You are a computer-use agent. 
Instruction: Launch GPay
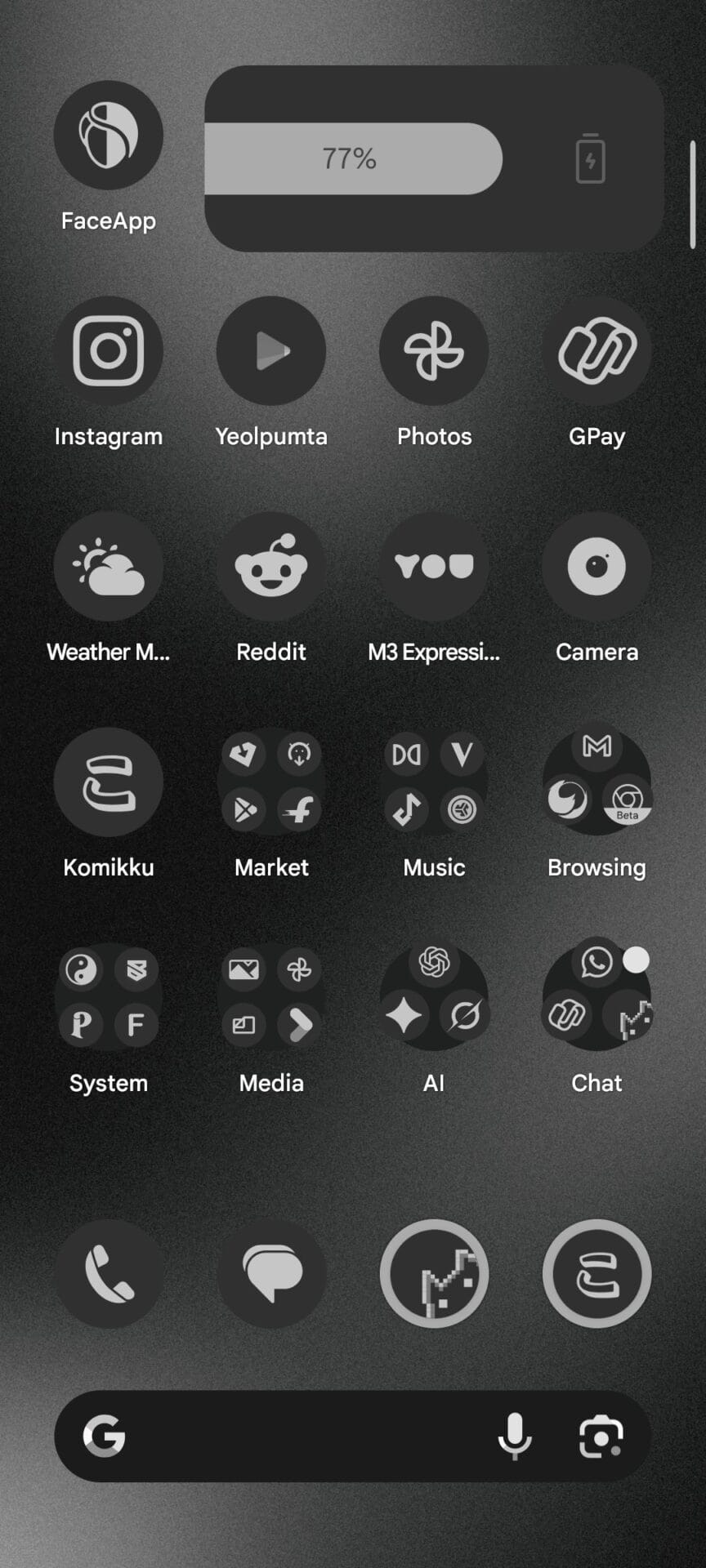click(597, 351)
